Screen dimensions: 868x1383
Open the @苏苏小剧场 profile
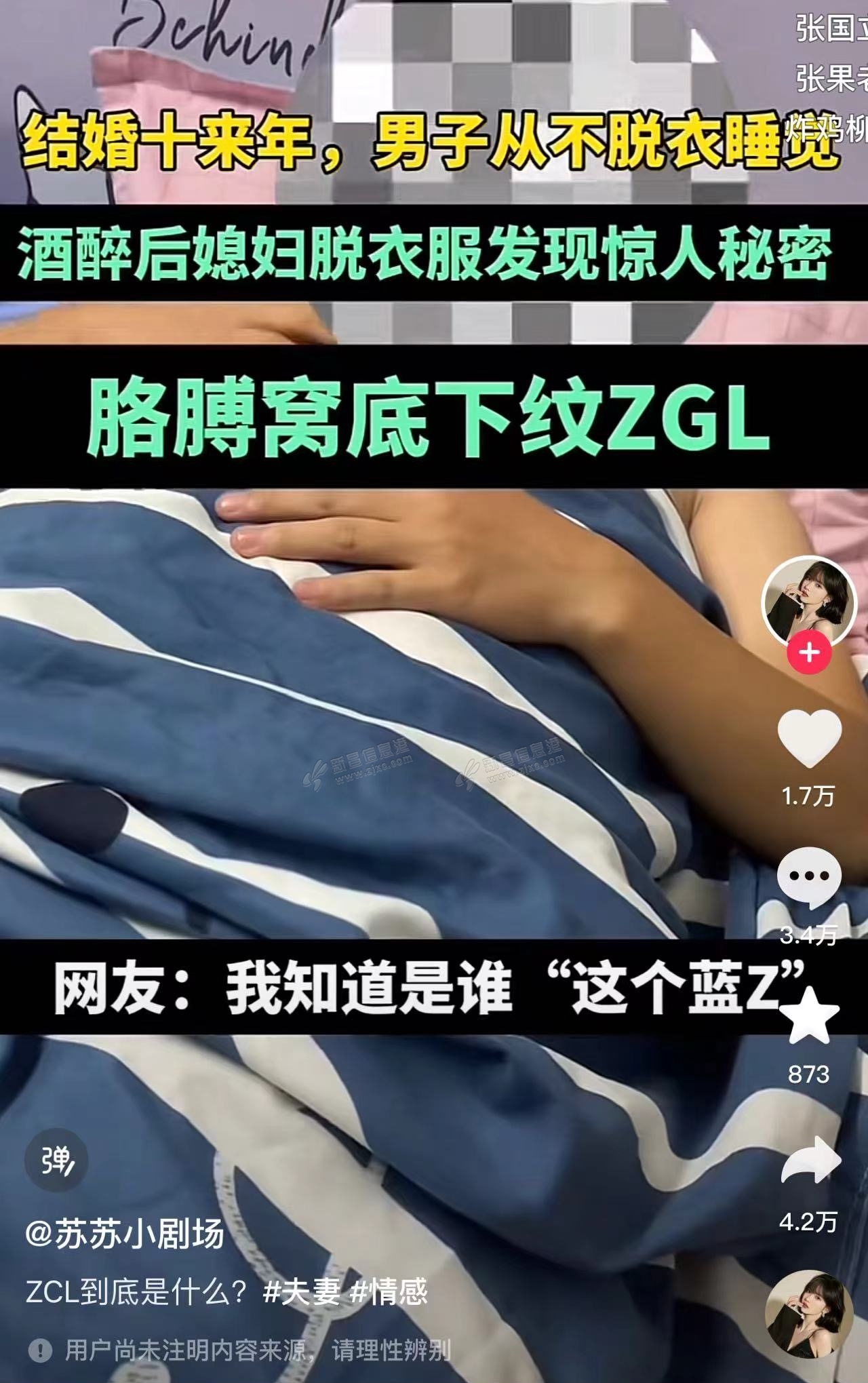pyautogui.click(x=124, y=1235)
